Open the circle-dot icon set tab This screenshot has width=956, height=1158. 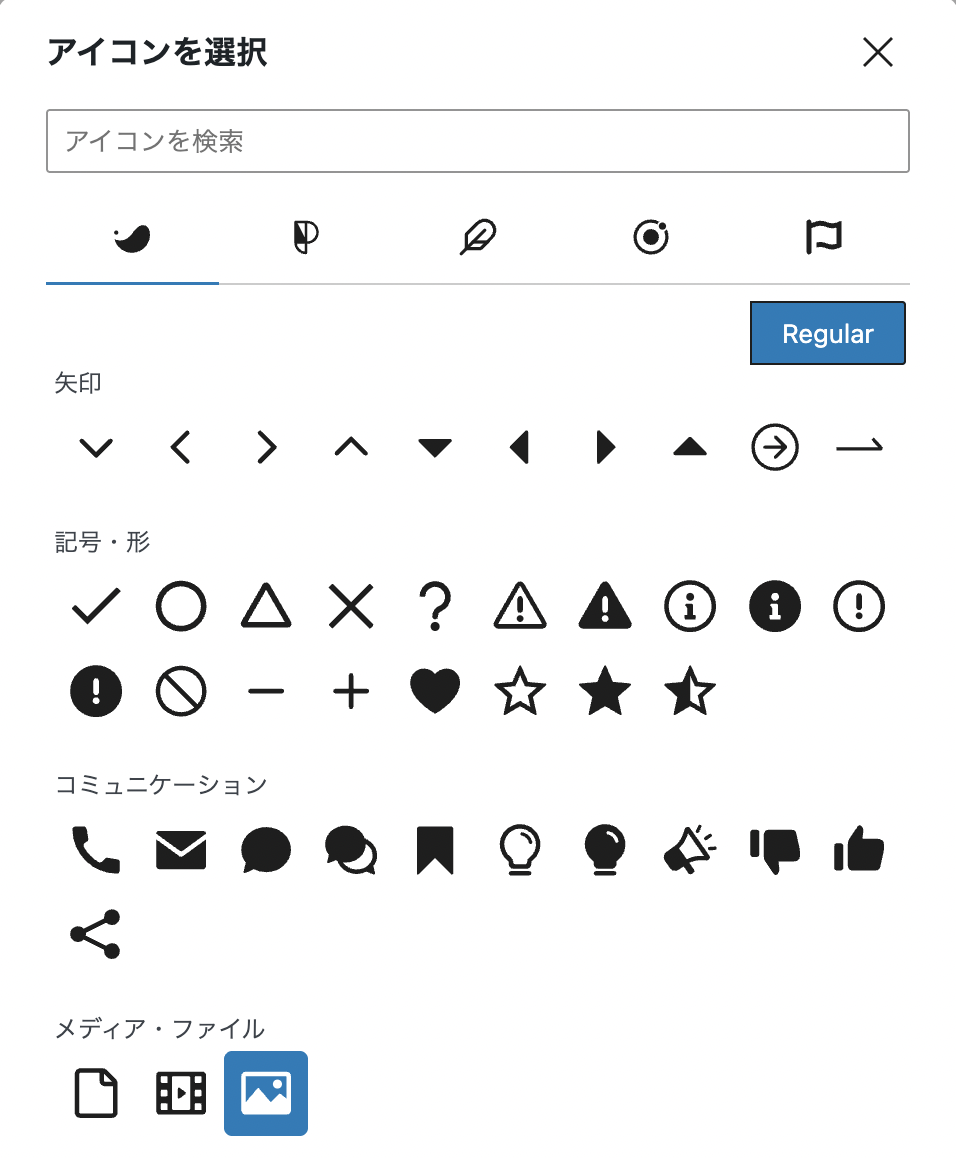tap(651, 238)
